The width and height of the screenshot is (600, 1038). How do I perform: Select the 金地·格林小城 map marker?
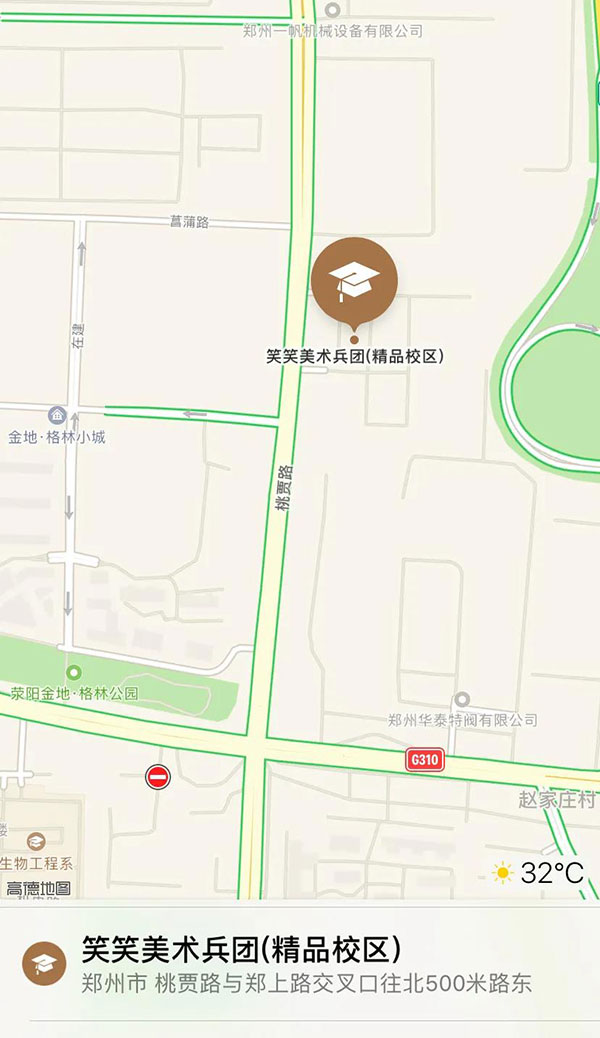(57, 416)
